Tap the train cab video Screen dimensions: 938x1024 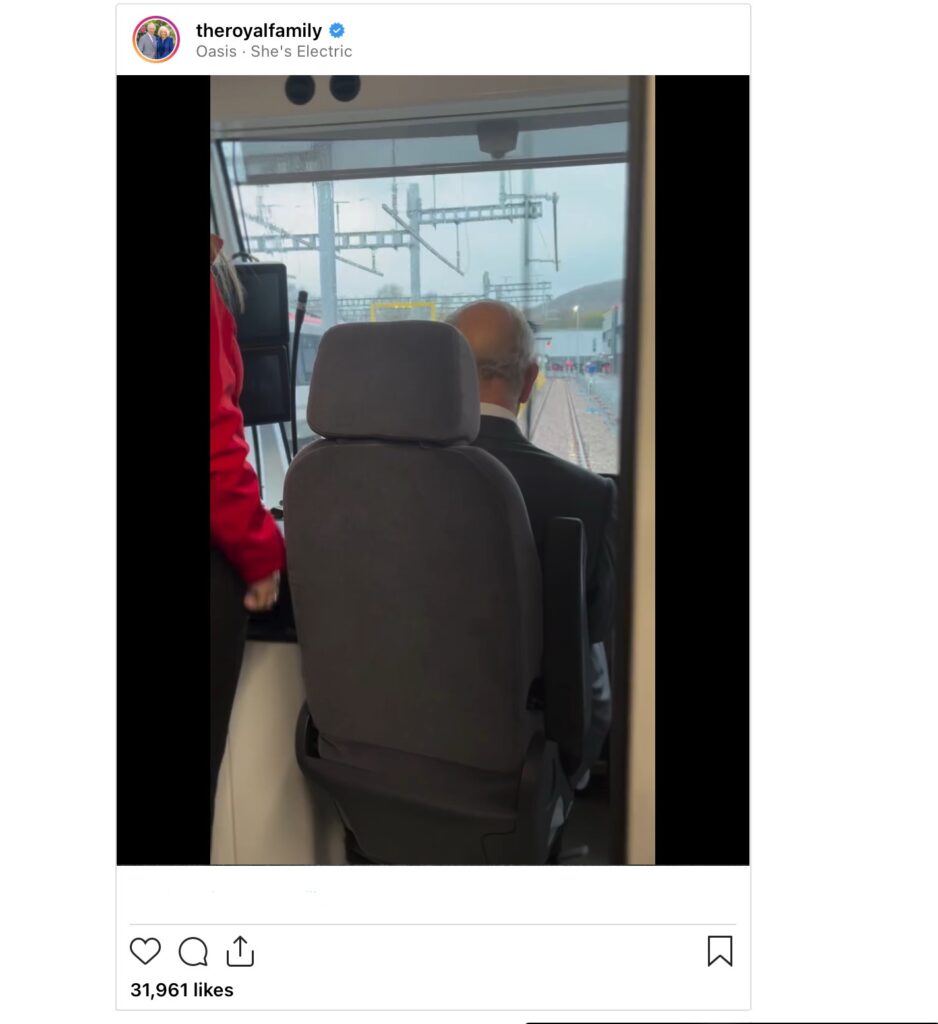click(x=432, y=470)
